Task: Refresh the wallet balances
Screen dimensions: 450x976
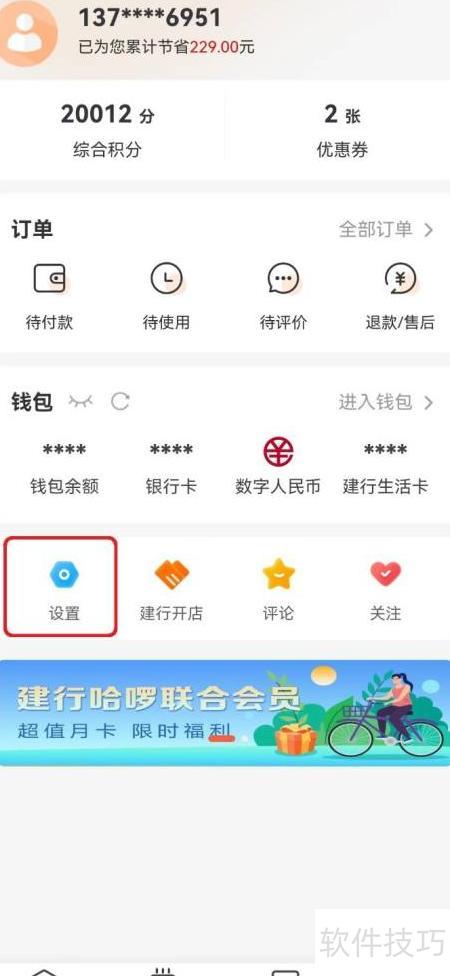Action: tap(120, 402)
